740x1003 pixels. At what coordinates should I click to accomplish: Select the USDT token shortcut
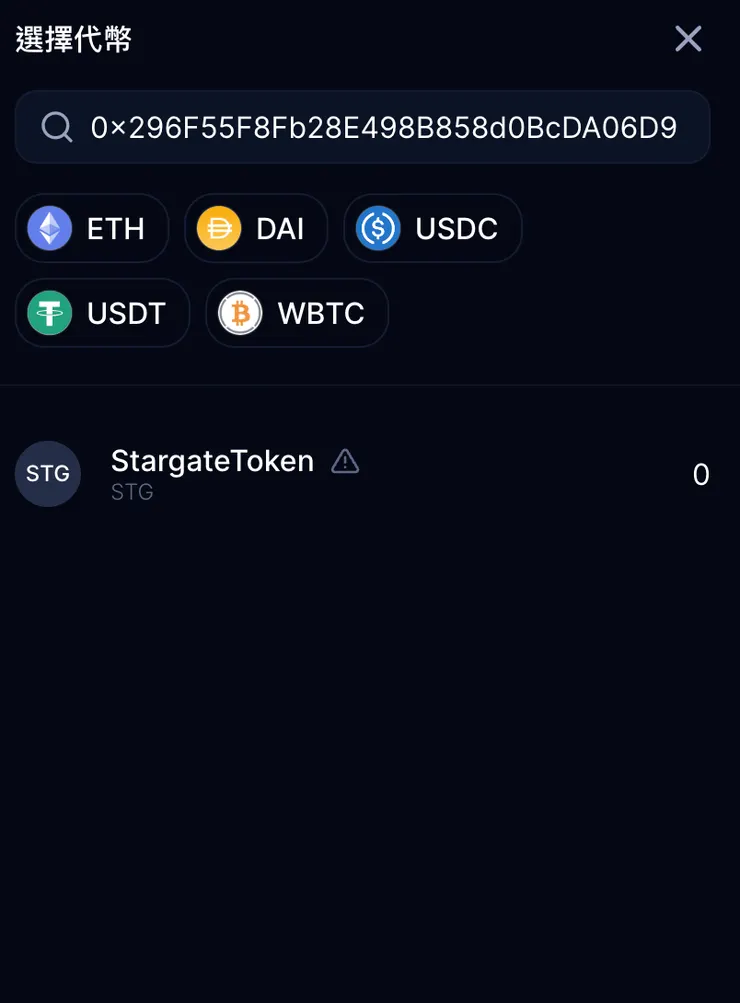102,313
